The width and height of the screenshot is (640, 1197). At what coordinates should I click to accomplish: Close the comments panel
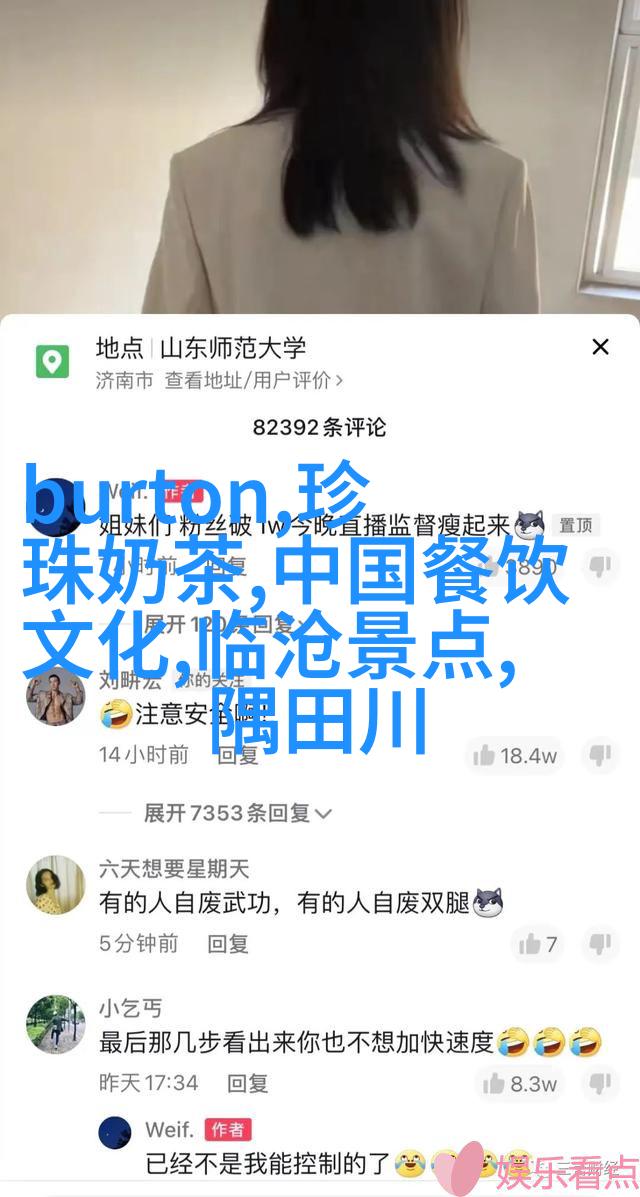[600, 347]
